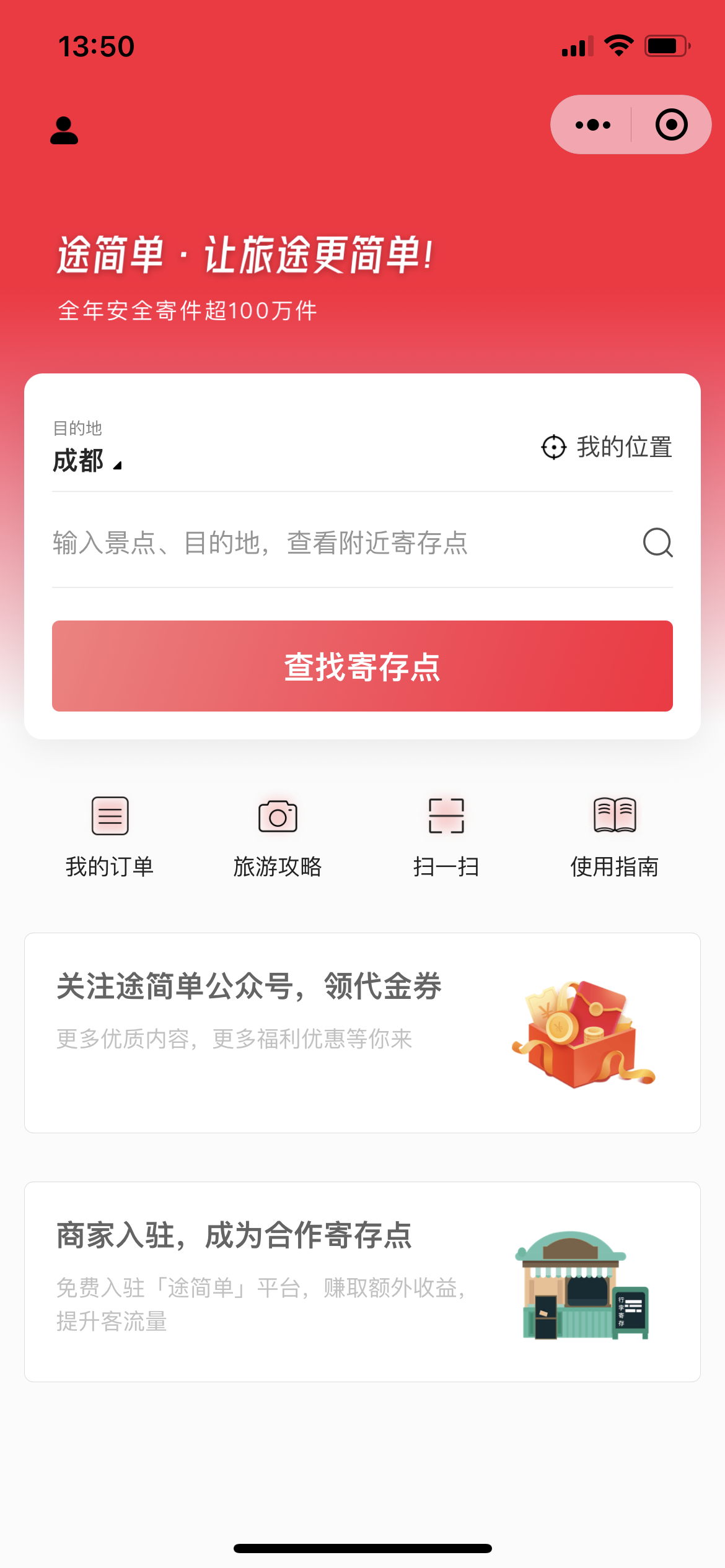725x1568 pixels.
Task: Close the mini program via circle button
Action: 671,125
